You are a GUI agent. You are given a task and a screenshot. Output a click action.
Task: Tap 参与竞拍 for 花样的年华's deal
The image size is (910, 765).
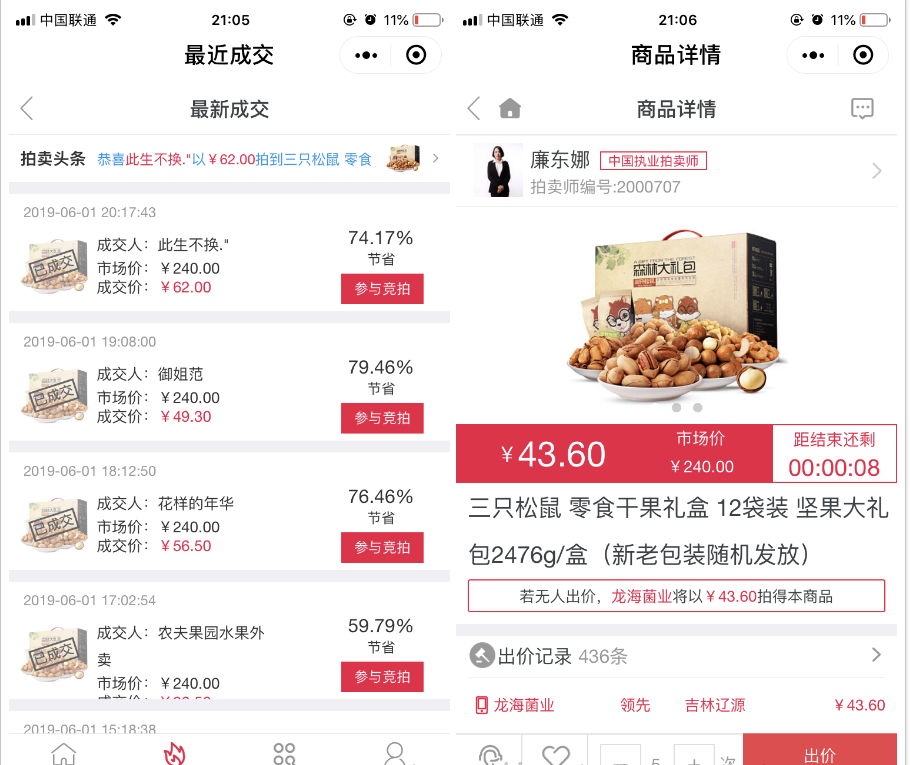[x=382, y=547]
